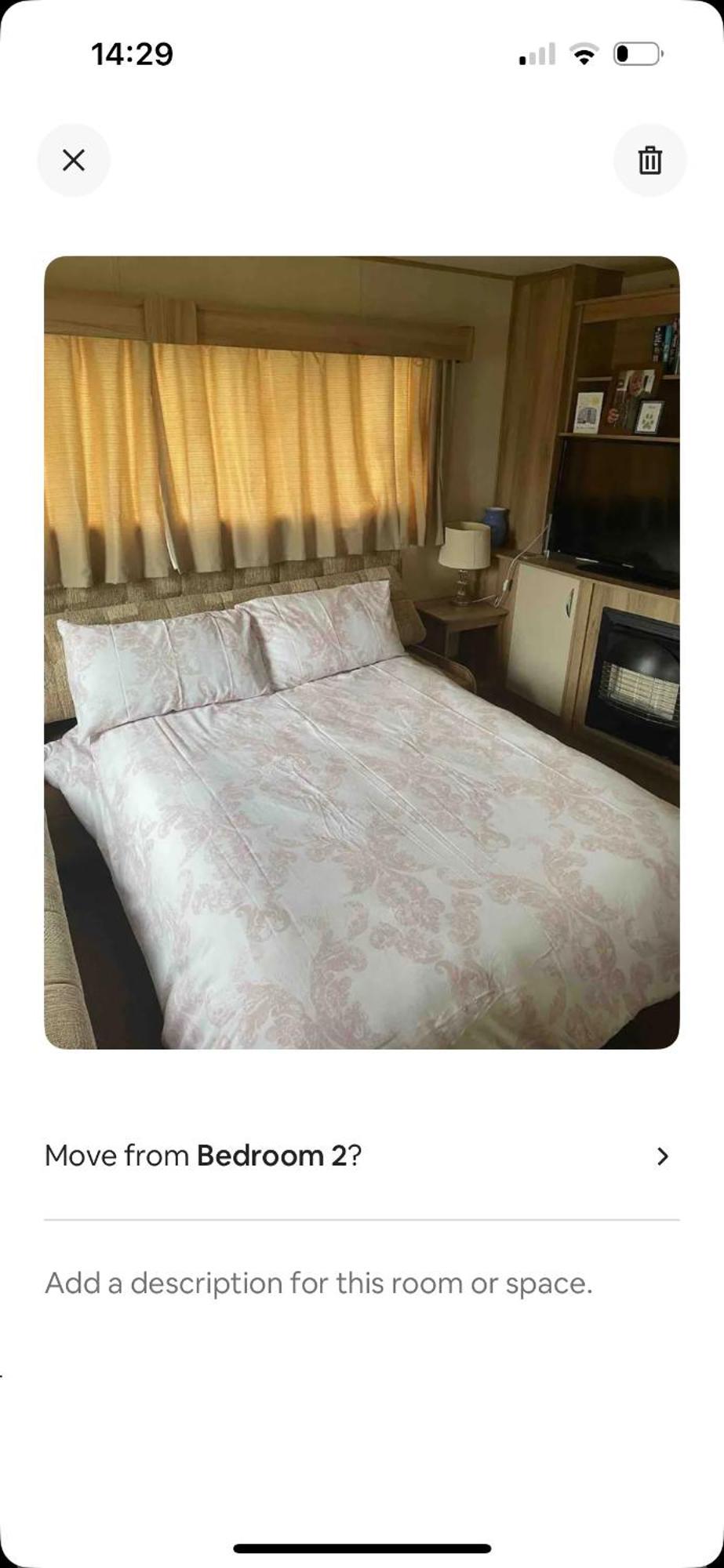The image size is (724, 1568).
Task: Delete this photo with the trash icon
Action: (649, 161)
